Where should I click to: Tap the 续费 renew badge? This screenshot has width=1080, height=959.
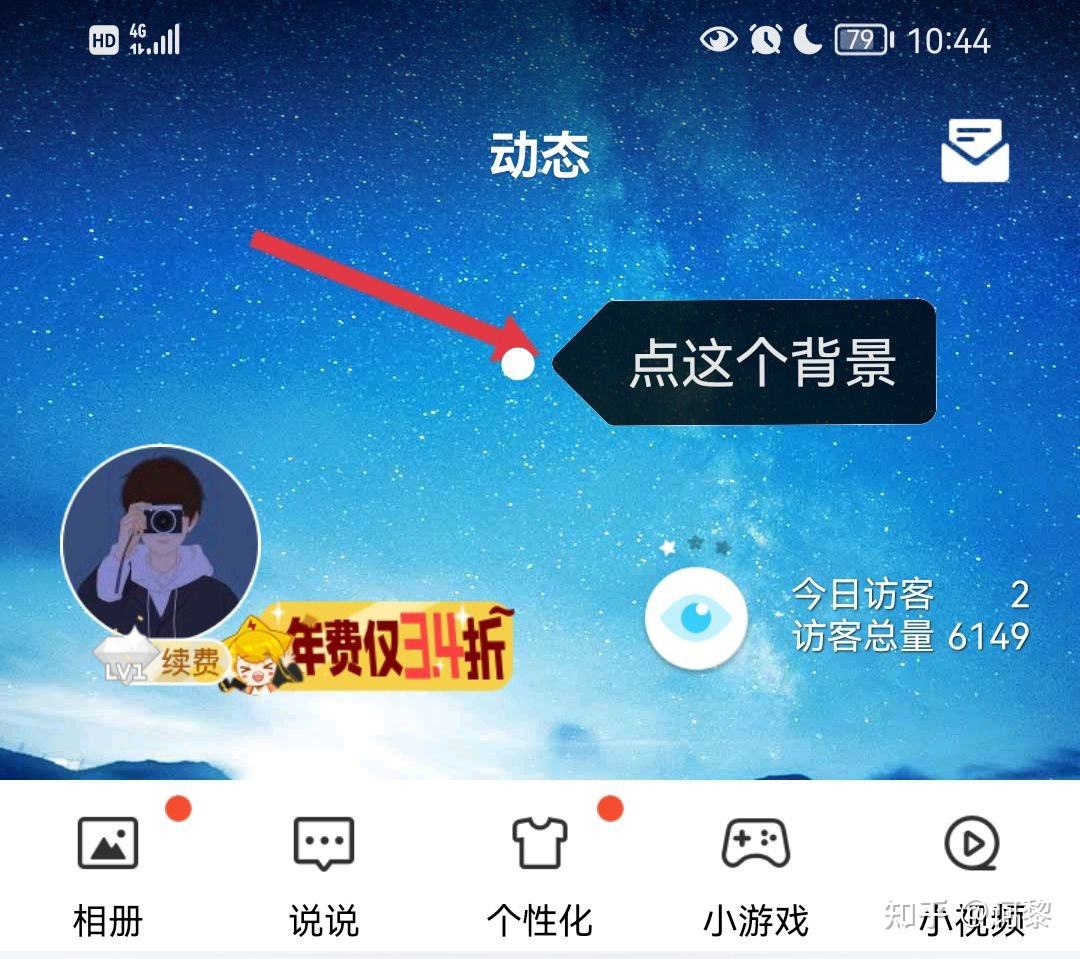[189, 662]
